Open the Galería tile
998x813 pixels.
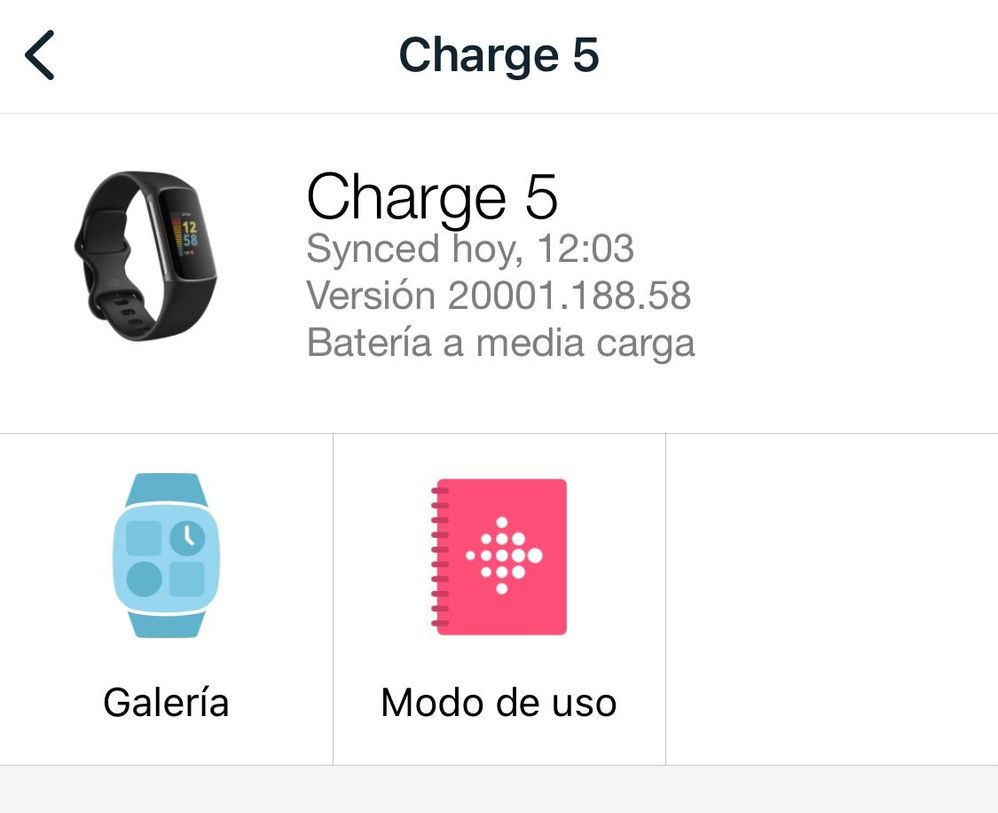click(166, 598)
